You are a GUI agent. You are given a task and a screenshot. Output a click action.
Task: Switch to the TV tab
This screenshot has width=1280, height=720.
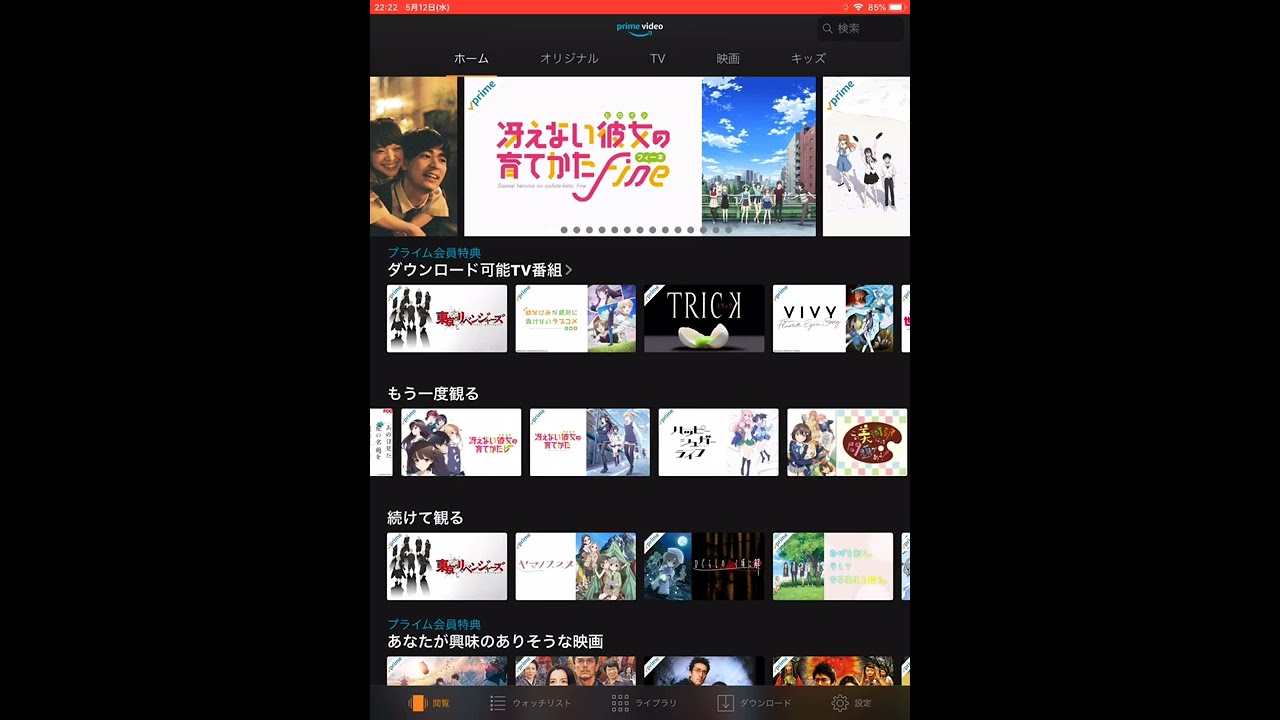[657, 59]
